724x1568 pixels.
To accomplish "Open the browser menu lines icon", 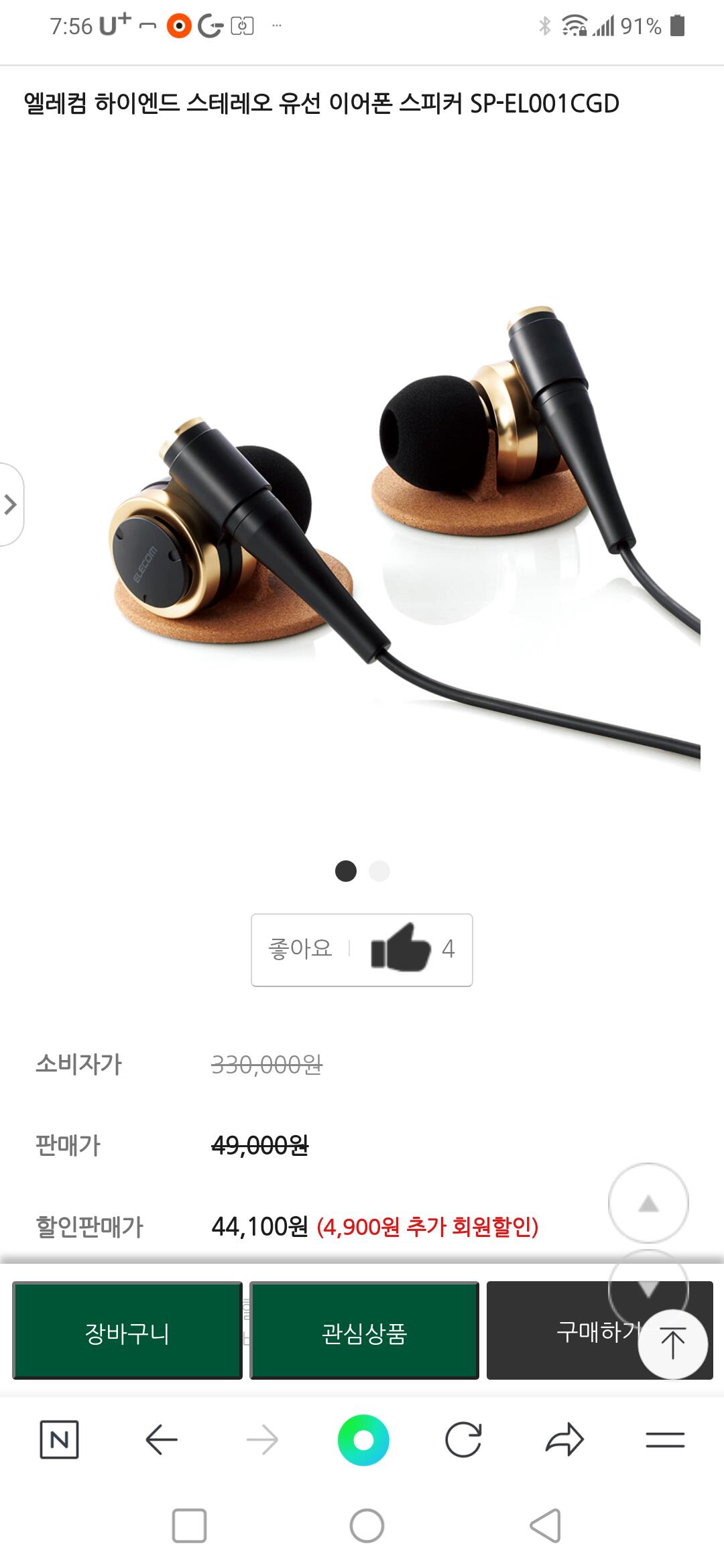I will pos(665,1439).
